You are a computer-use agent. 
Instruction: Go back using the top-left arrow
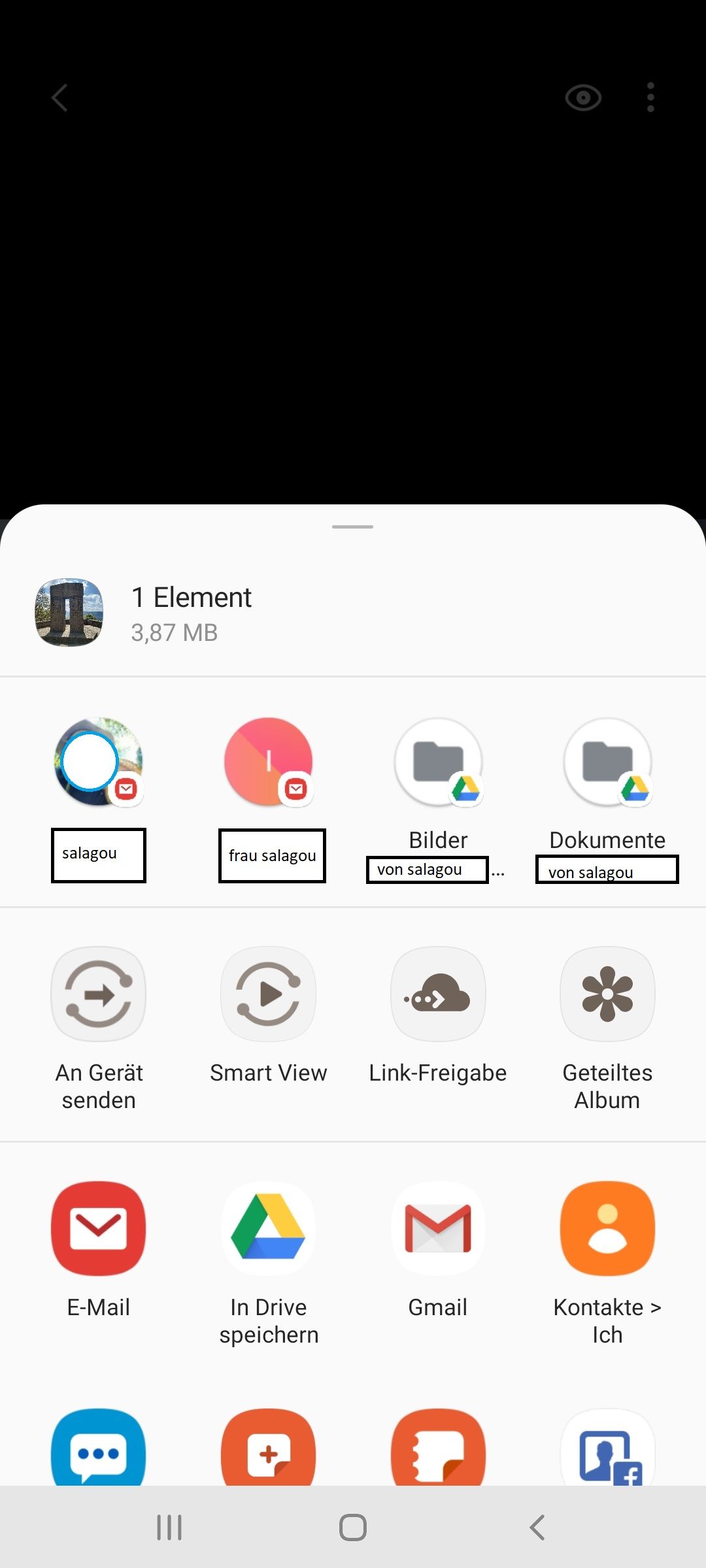[x=60, y=98]
